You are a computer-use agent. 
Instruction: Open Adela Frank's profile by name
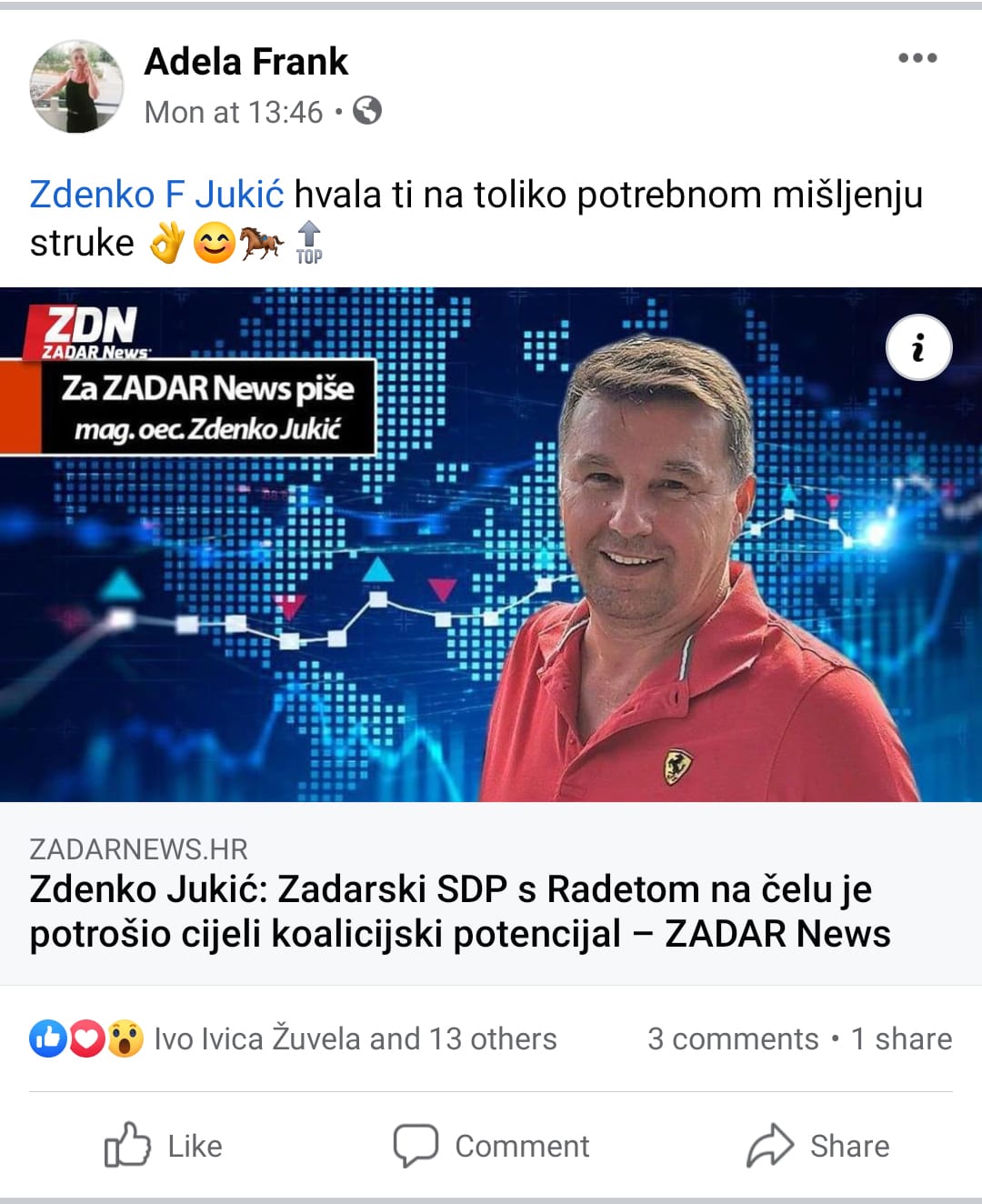245,62
